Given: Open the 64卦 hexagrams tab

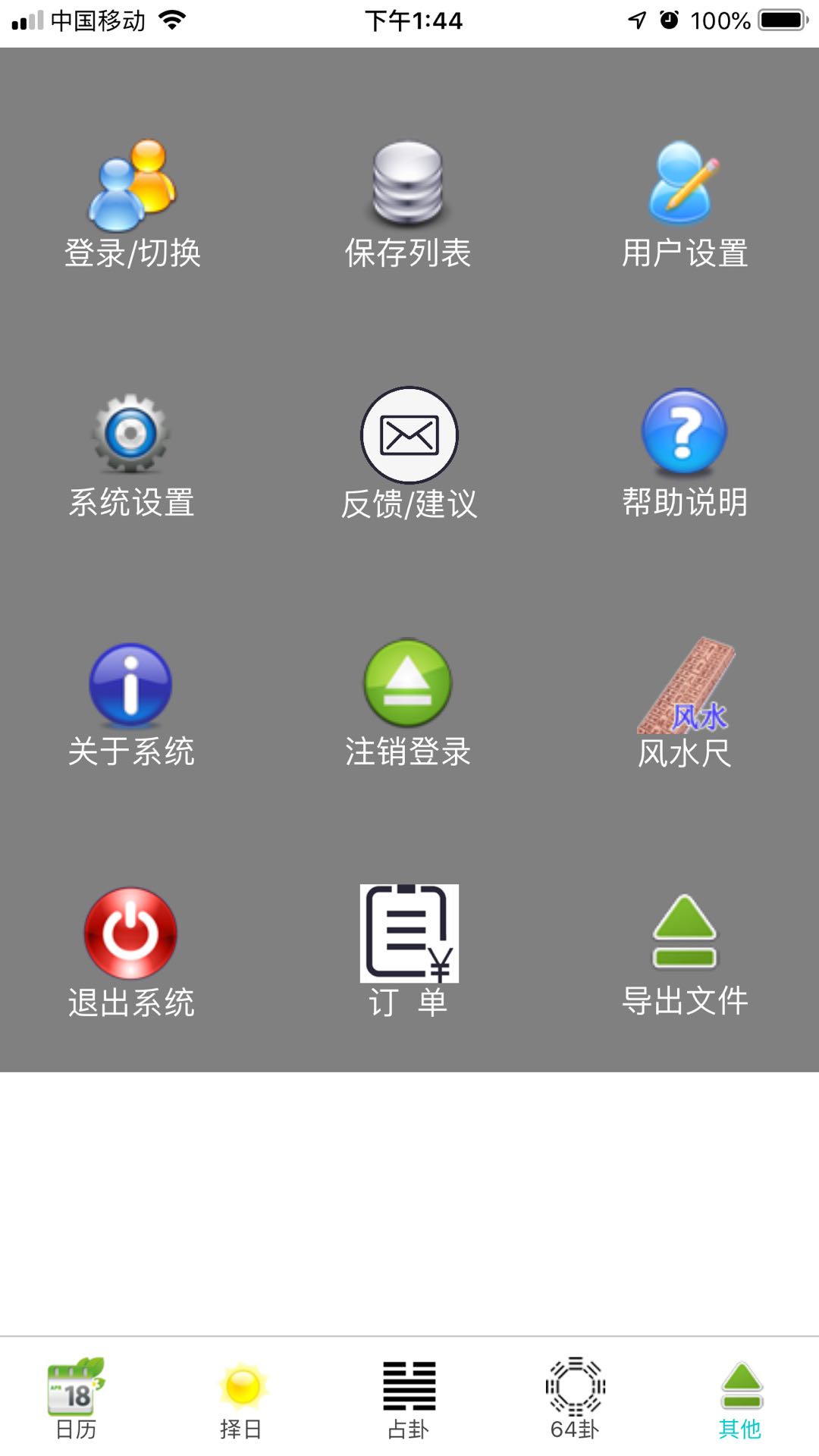Looking at the screenshot, I should 576,1398.
